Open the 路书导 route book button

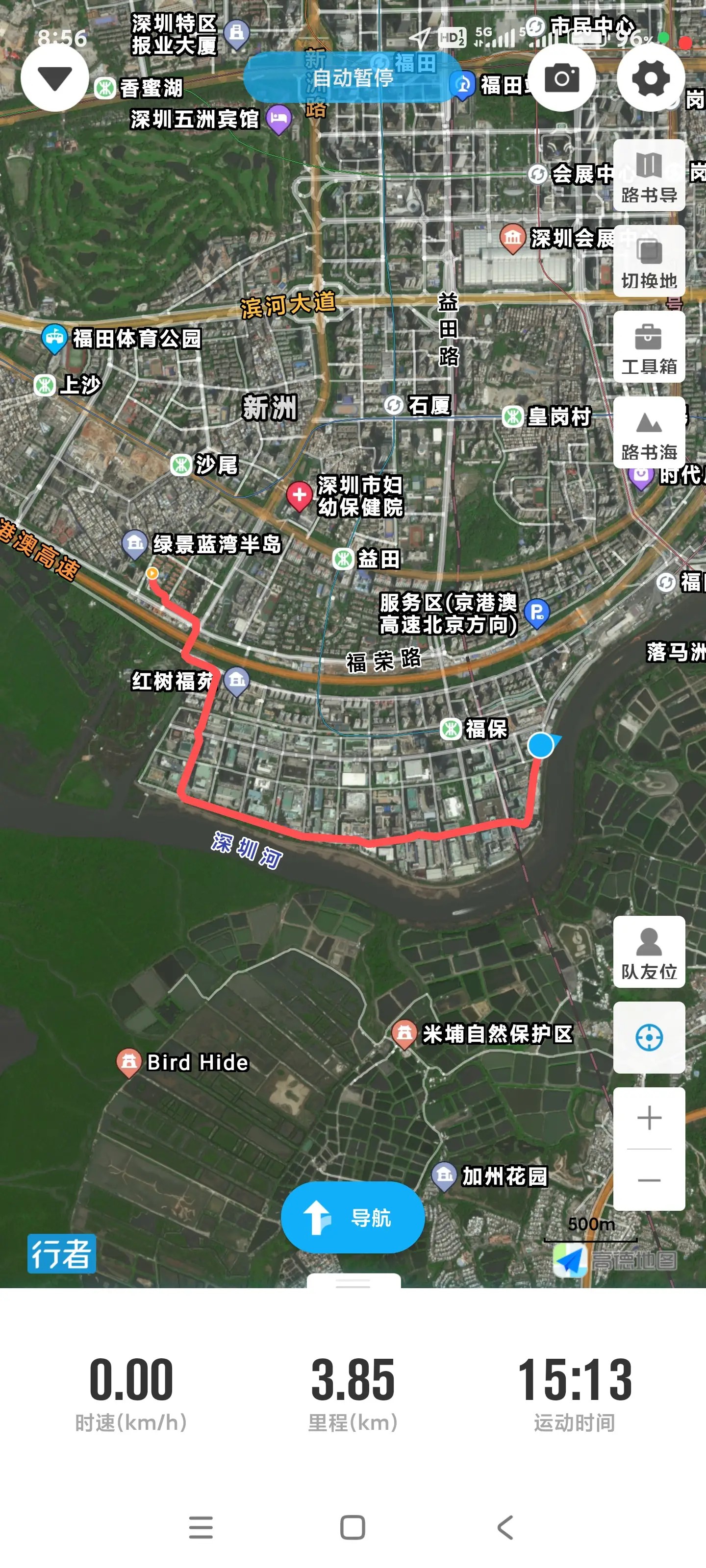pos(649,175)
